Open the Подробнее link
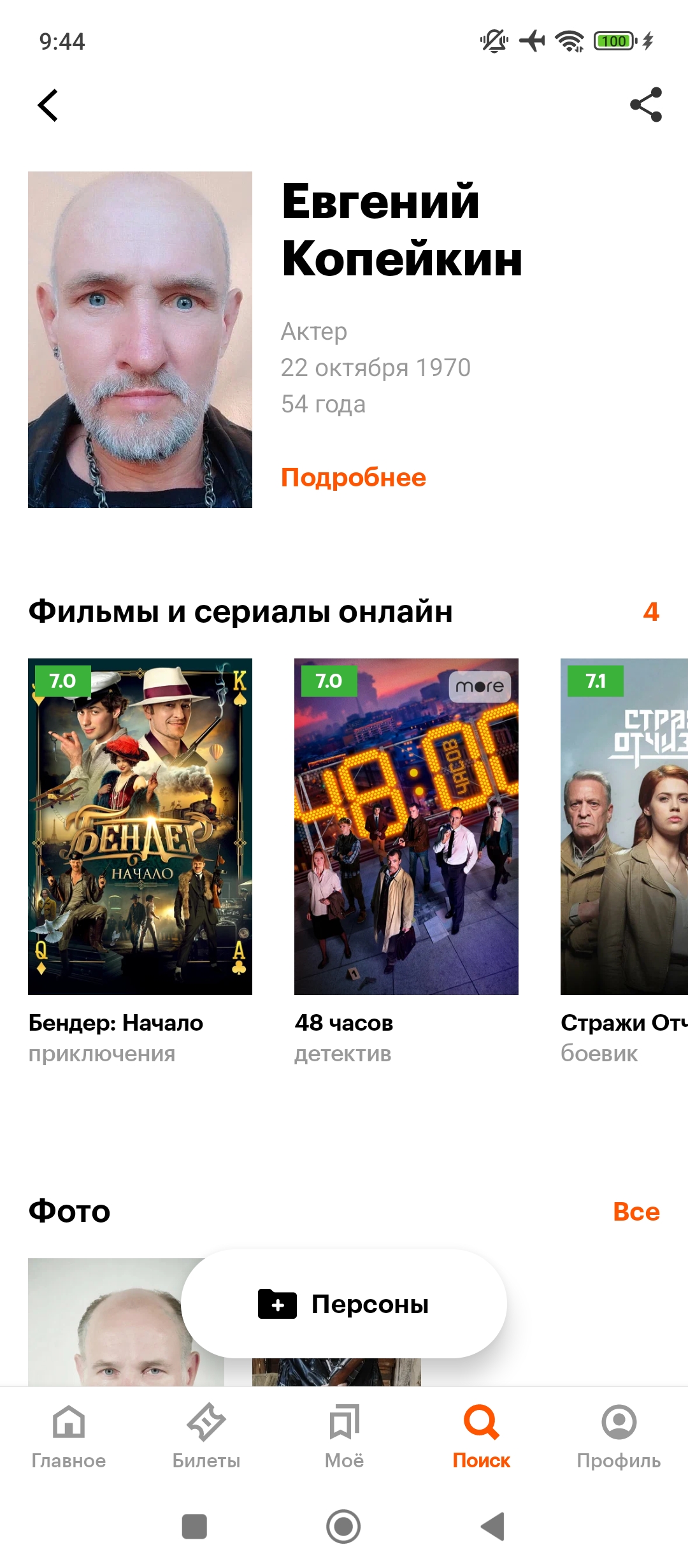This screenshot has height=1568, width=688. [x=354, y=477]
